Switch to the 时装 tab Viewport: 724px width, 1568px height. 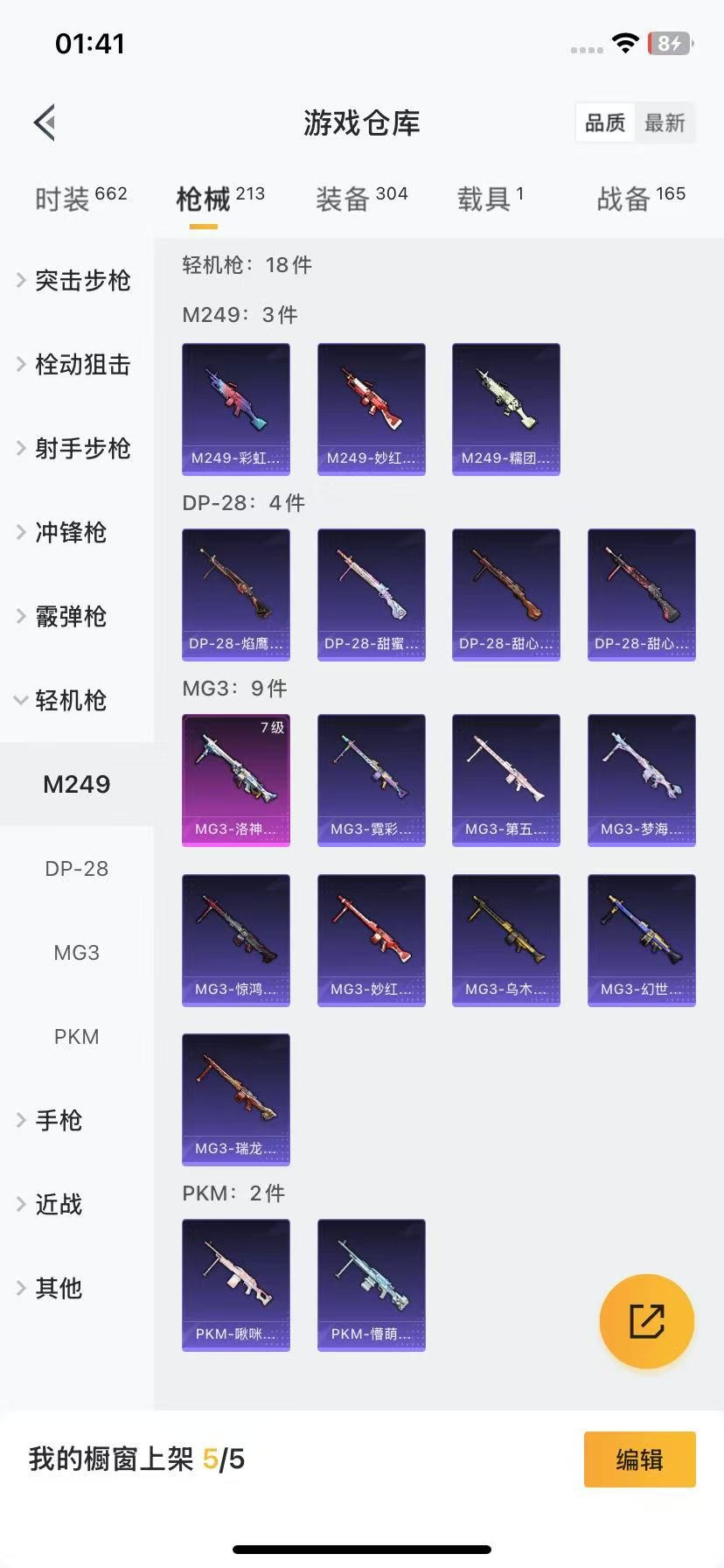(x=80, y=199)
